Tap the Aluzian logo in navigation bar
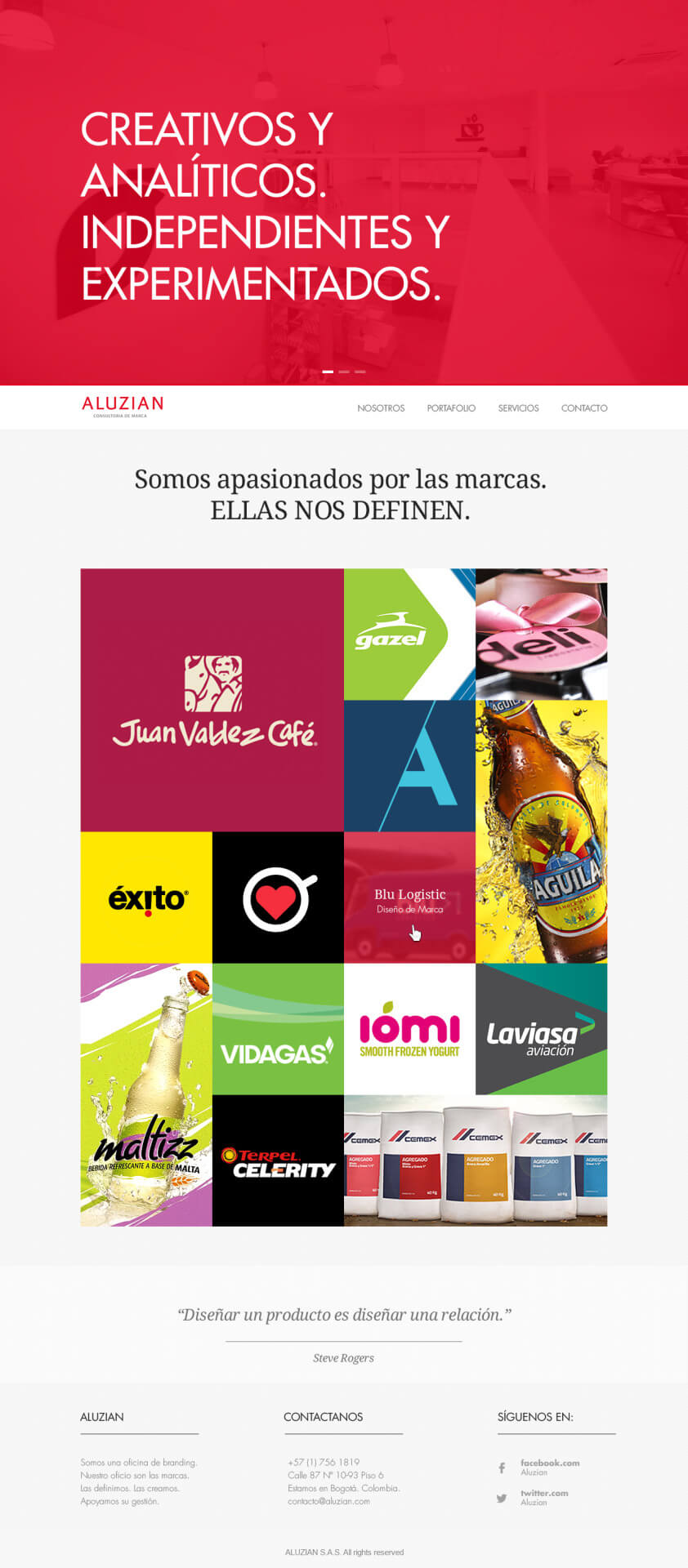This screenshot has height=1568, width=688. click(123, 405)
